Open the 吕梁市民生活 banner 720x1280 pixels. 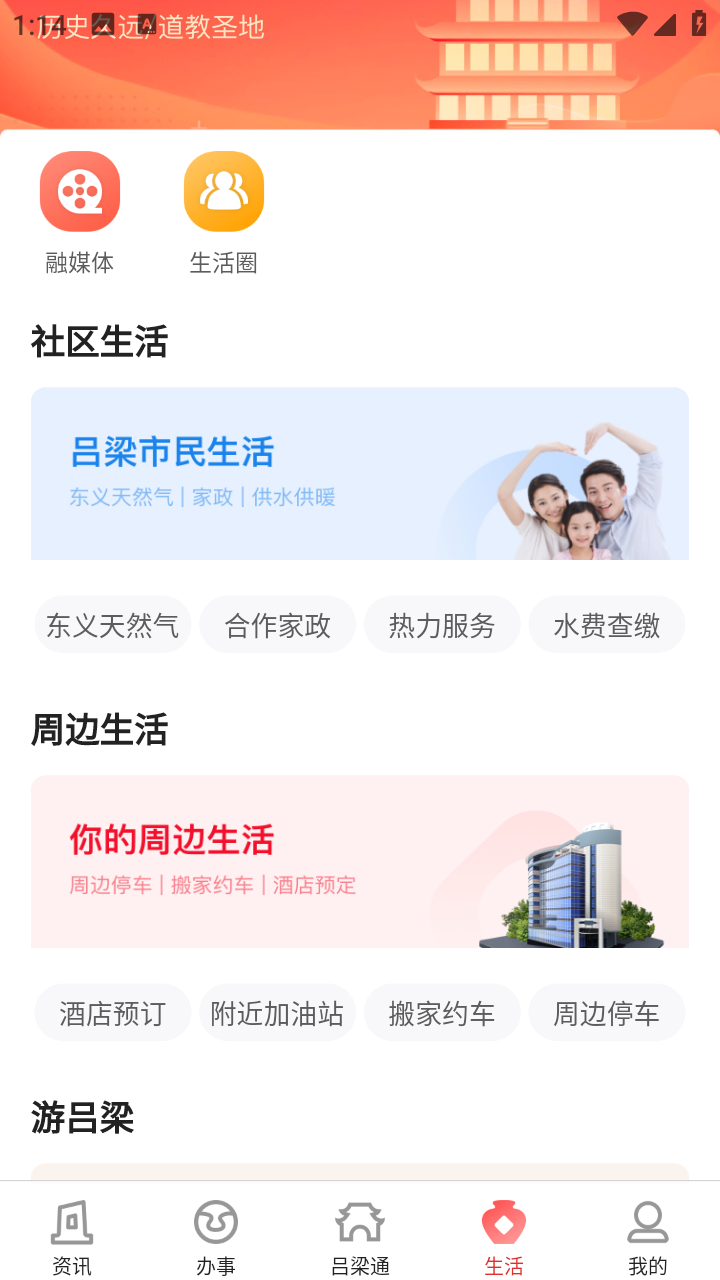click(x=360, y=474)
